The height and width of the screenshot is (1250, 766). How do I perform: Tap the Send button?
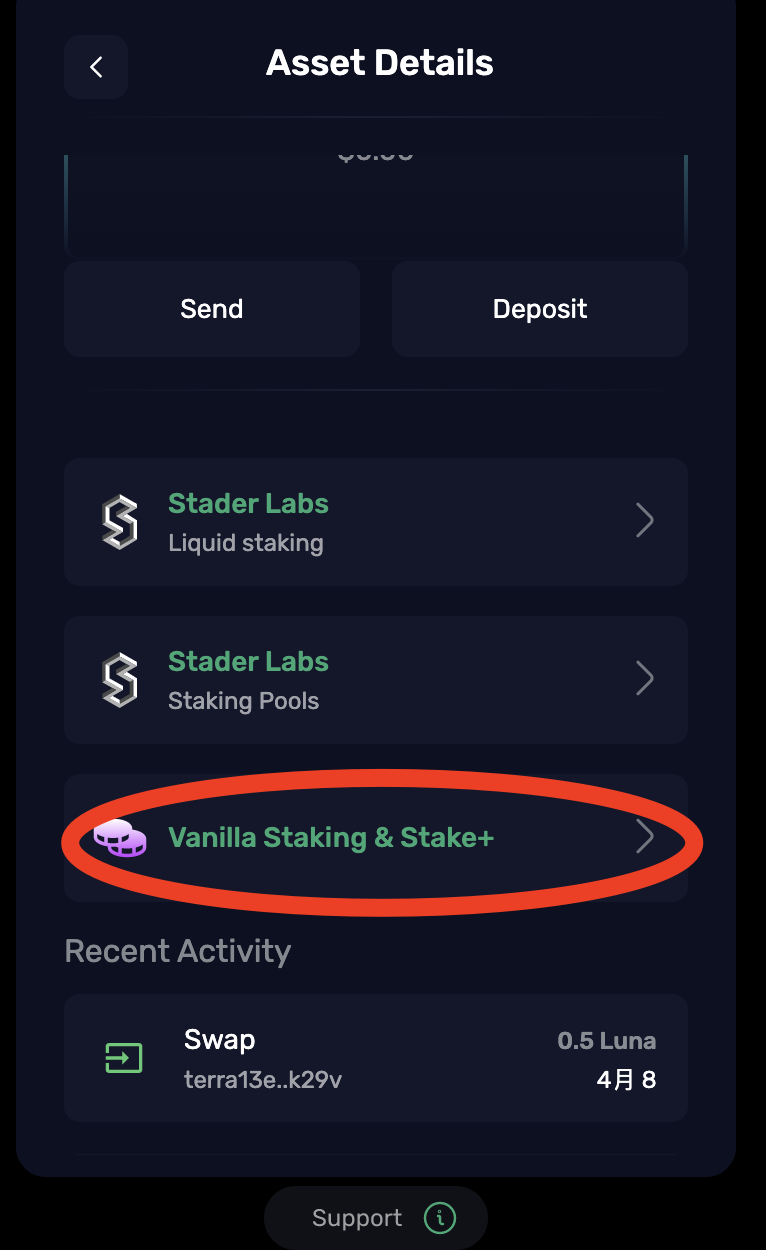(x=211, y=309)
